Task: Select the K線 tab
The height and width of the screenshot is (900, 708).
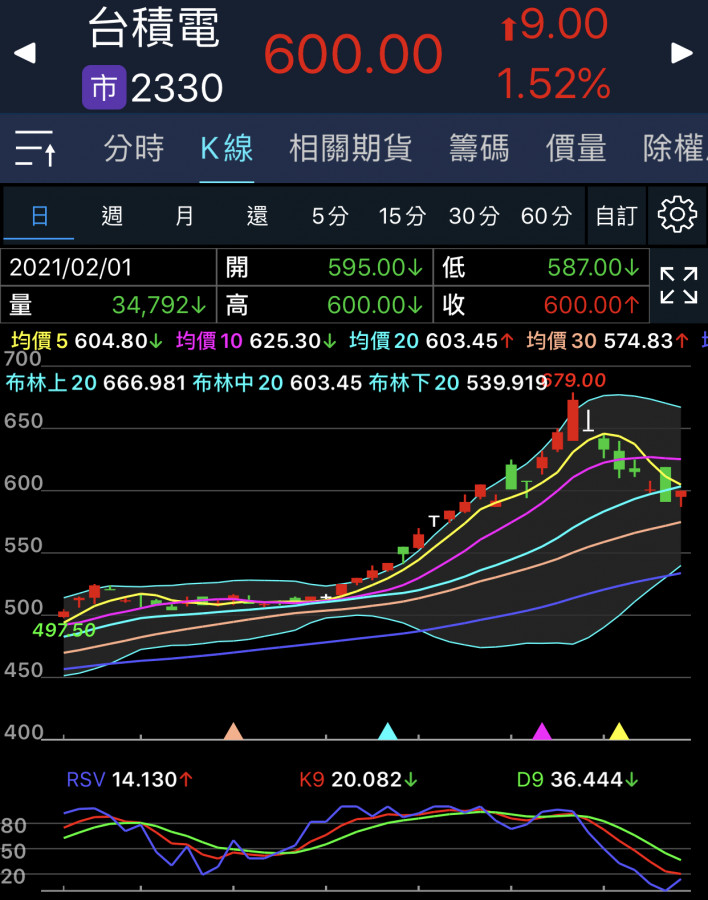Action: click(x=226, y=149)
